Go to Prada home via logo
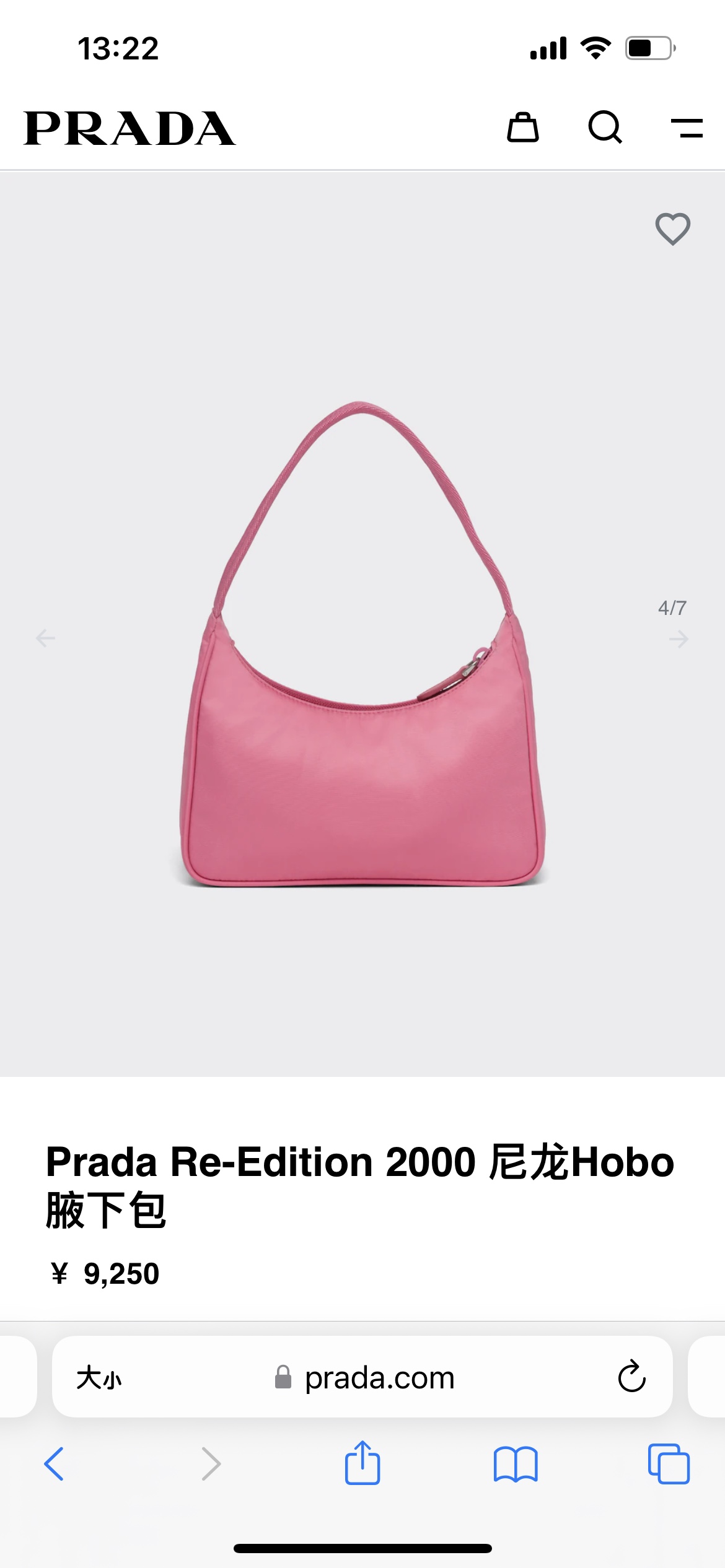The image size is (725, 1568). tap(130, 128)
